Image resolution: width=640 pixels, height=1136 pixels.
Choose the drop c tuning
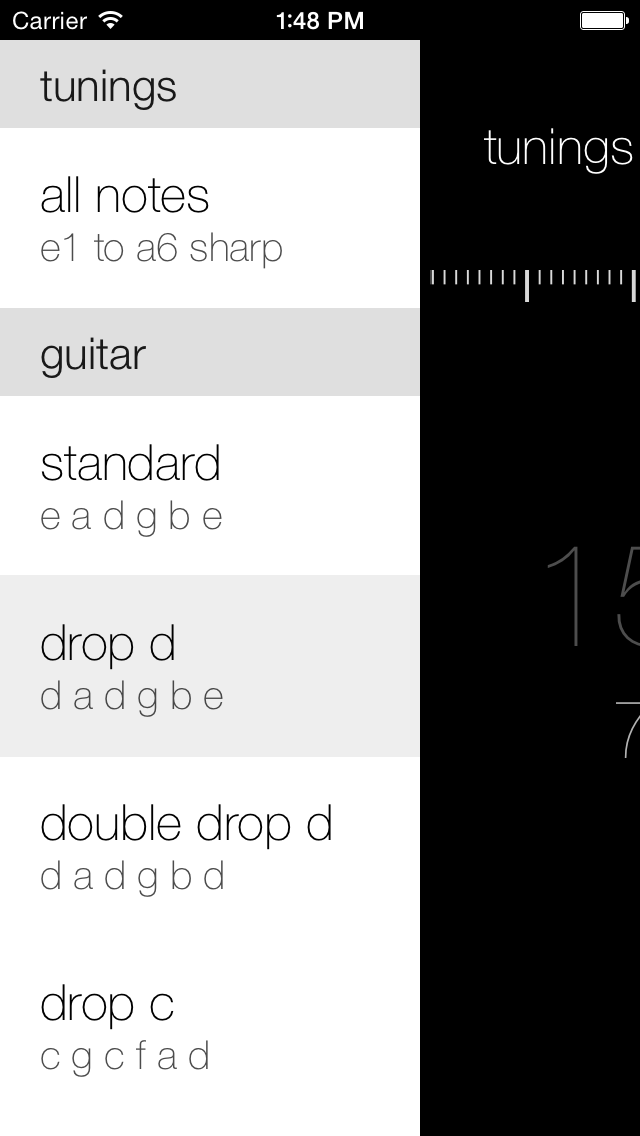[209, 1027]
